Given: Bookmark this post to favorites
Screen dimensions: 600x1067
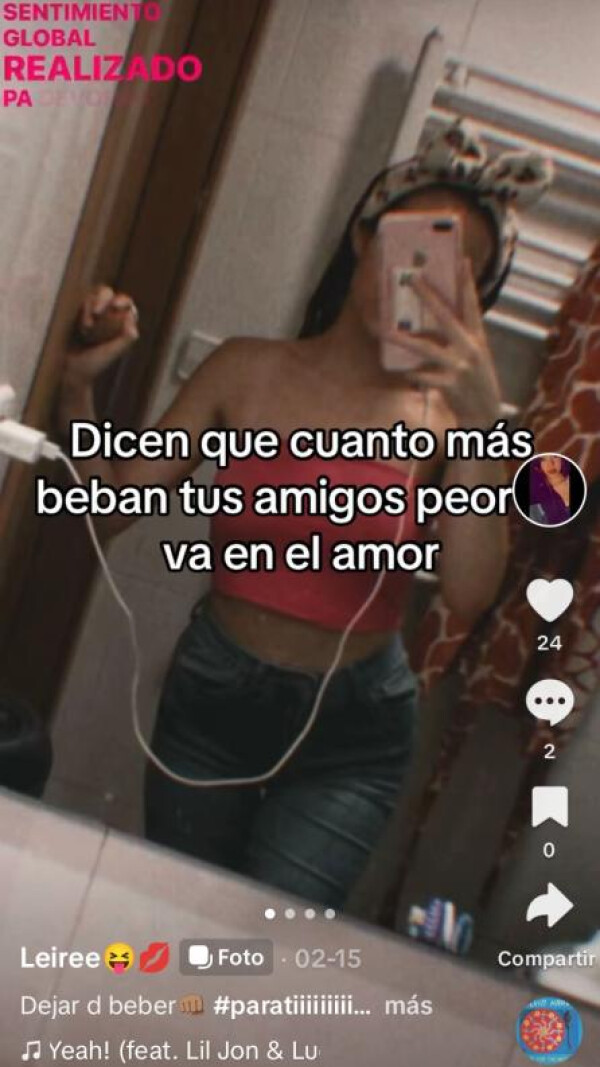Looking at the screenshot, I should [549, 806].
